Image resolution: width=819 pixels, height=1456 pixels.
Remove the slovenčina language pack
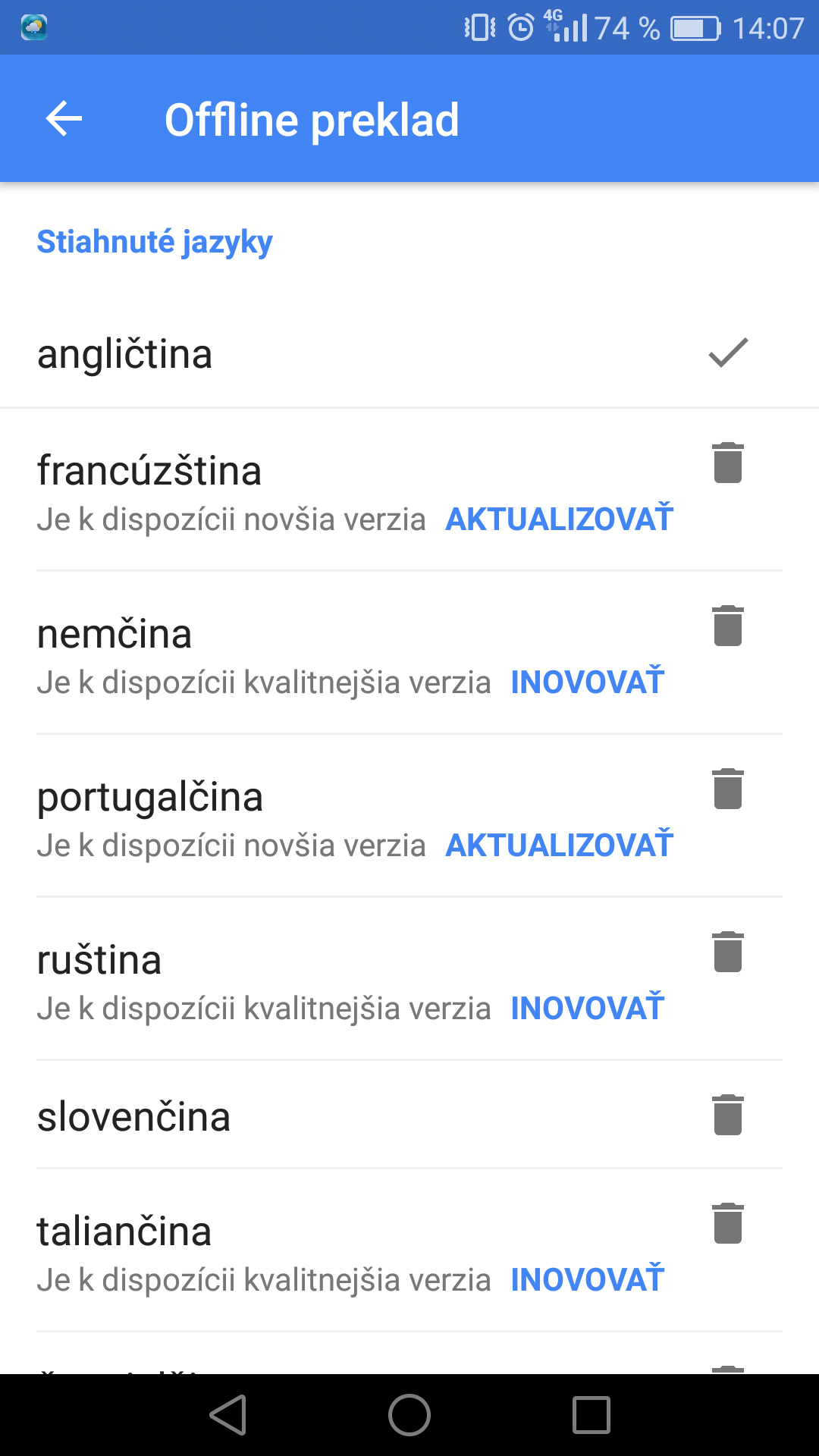pos(728,1115)
